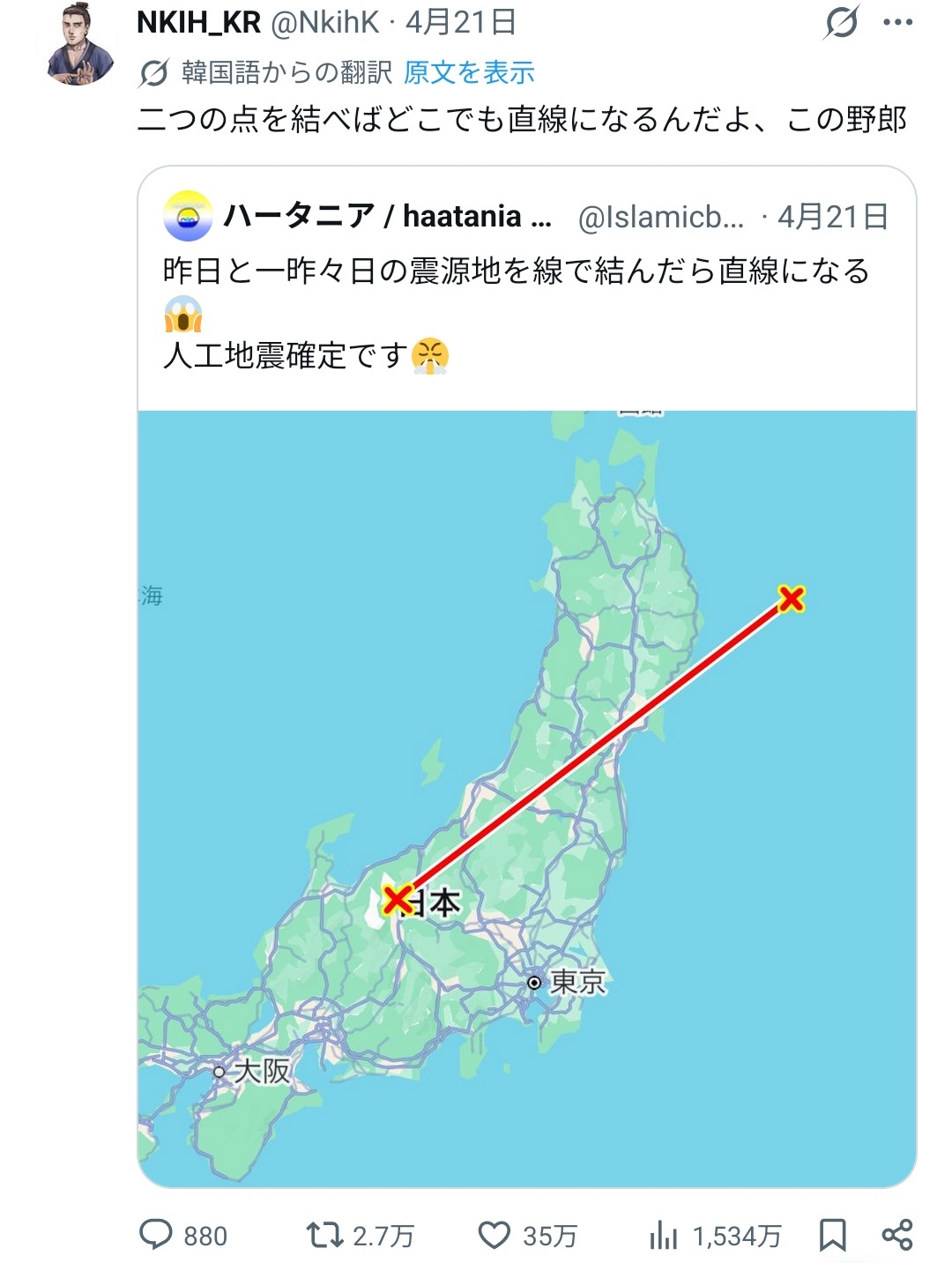This screenshot has width=952, height=1263.
Task: View analytics showing 1,534万 views
Action: (663, 1236)
